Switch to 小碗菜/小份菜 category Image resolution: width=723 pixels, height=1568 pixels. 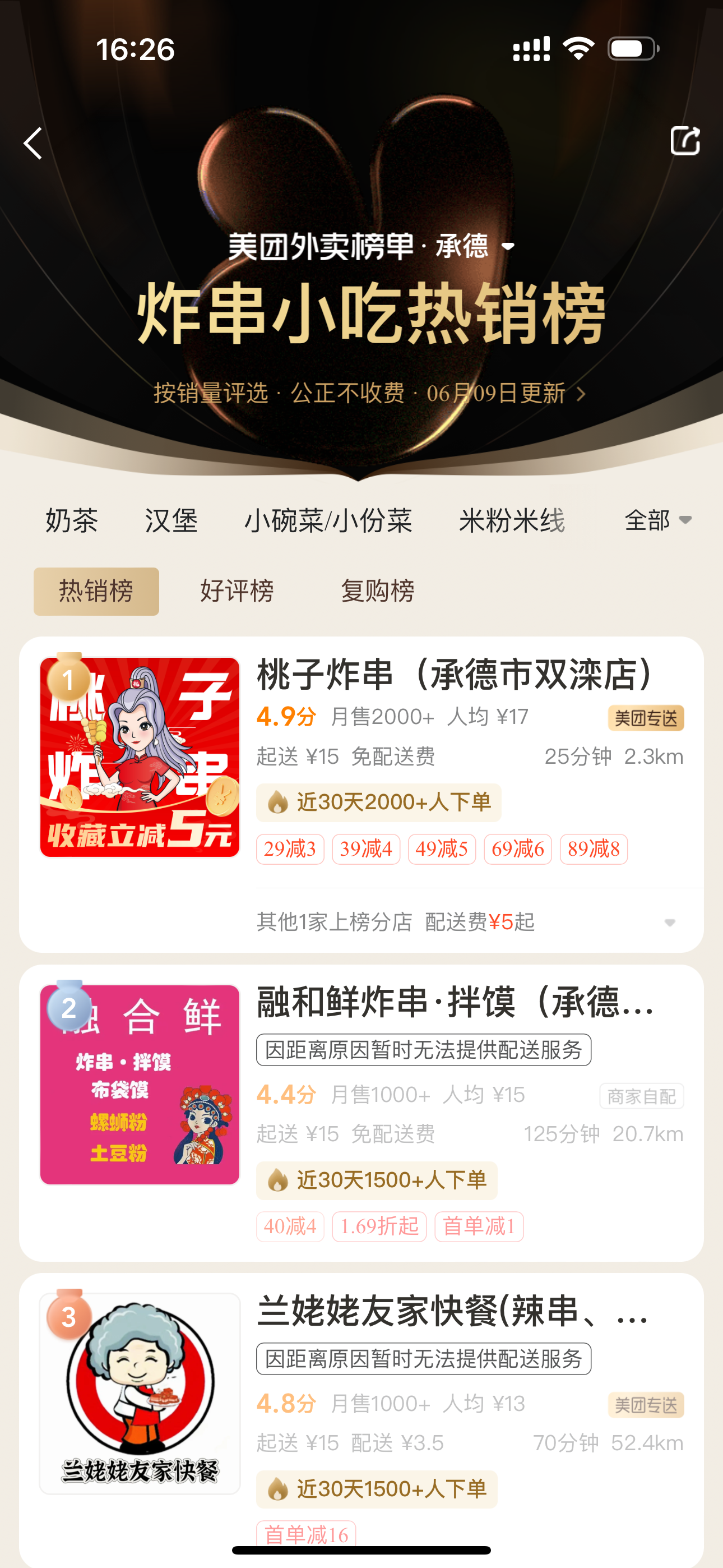click(x=328, y=521)
